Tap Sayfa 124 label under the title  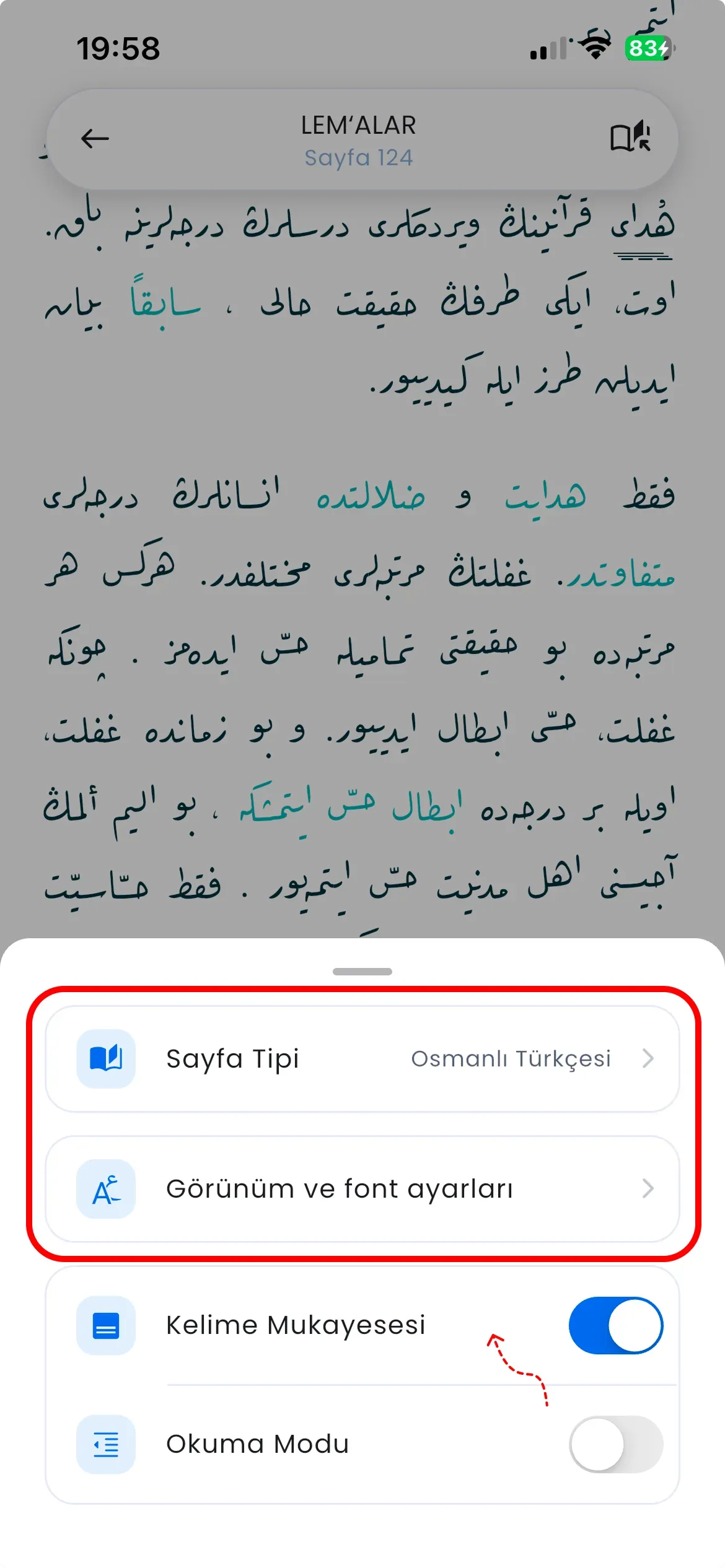pos(359,157)
